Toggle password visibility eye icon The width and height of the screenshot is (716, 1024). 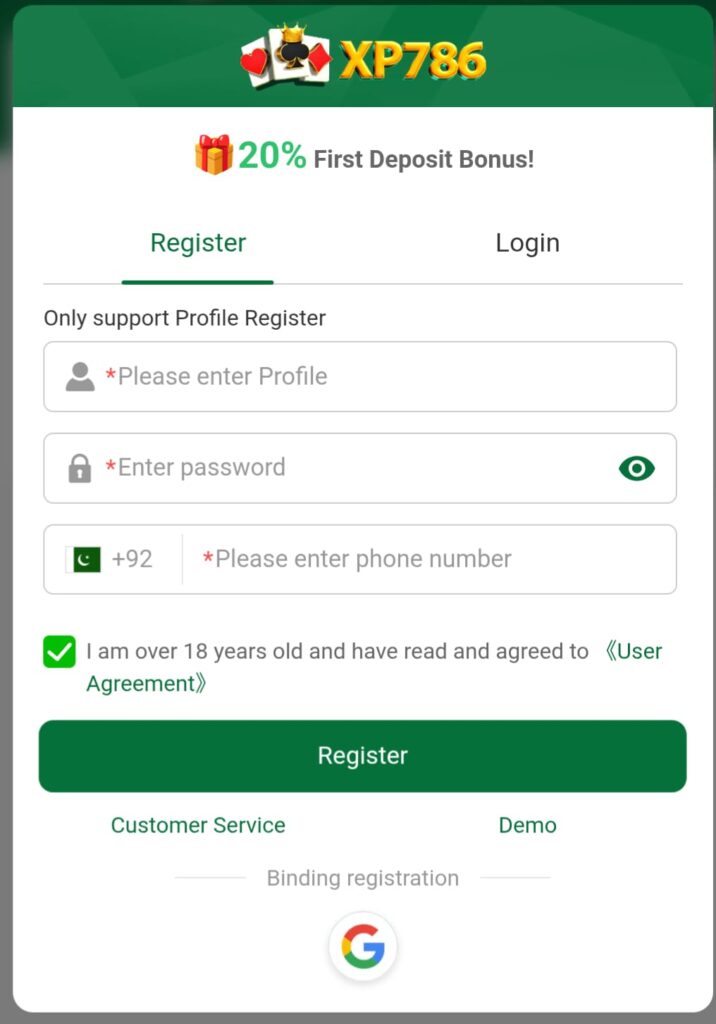pyautogui.click(x=636, y=468)
